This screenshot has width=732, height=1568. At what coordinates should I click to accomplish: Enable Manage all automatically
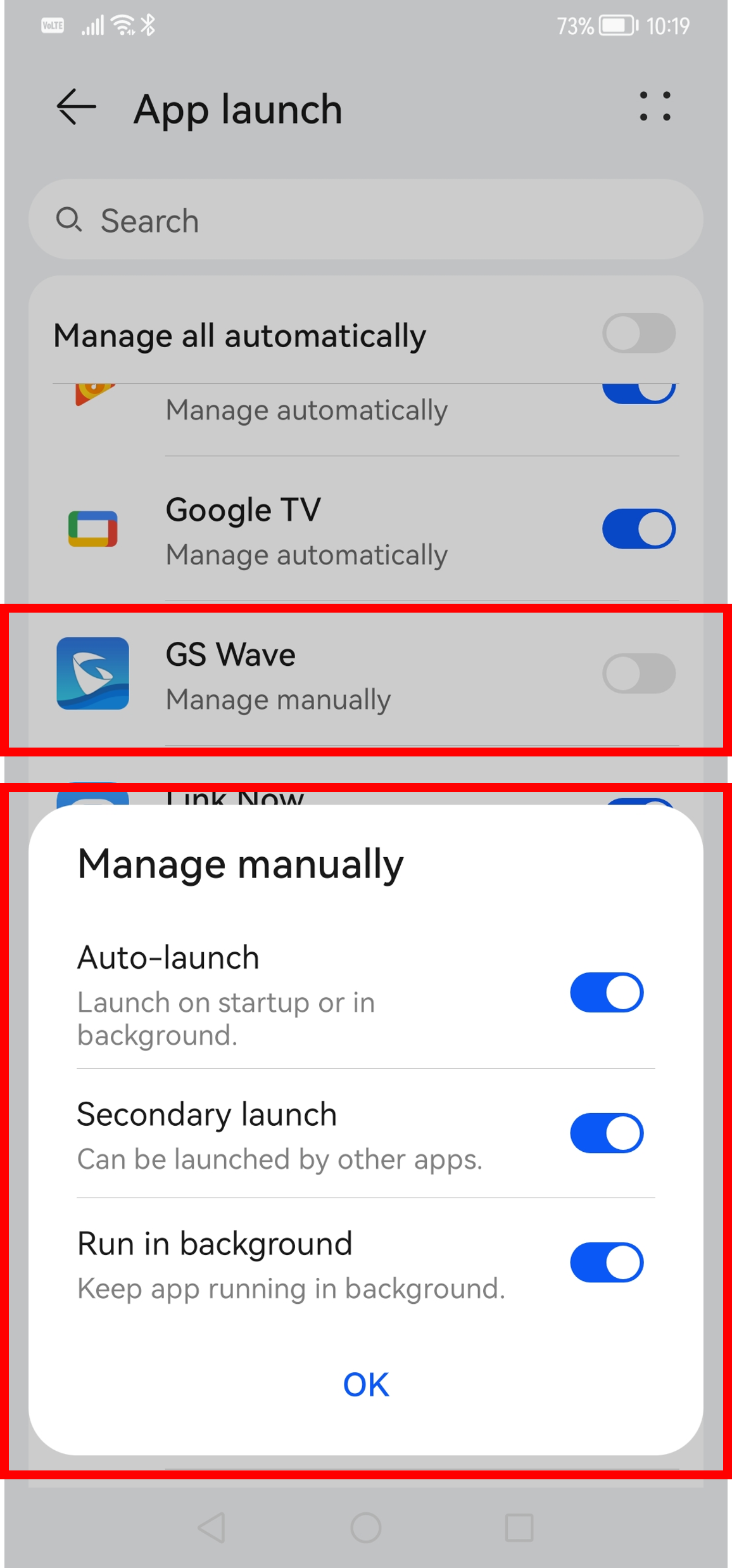point(638,333)
